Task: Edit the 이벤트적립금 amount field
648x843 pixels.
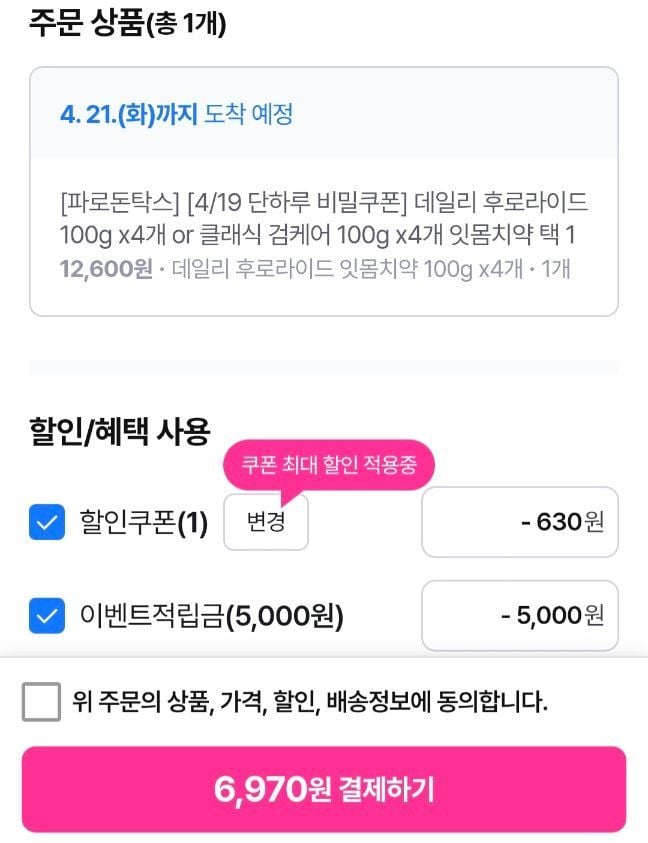Action: tap(519, 615)
